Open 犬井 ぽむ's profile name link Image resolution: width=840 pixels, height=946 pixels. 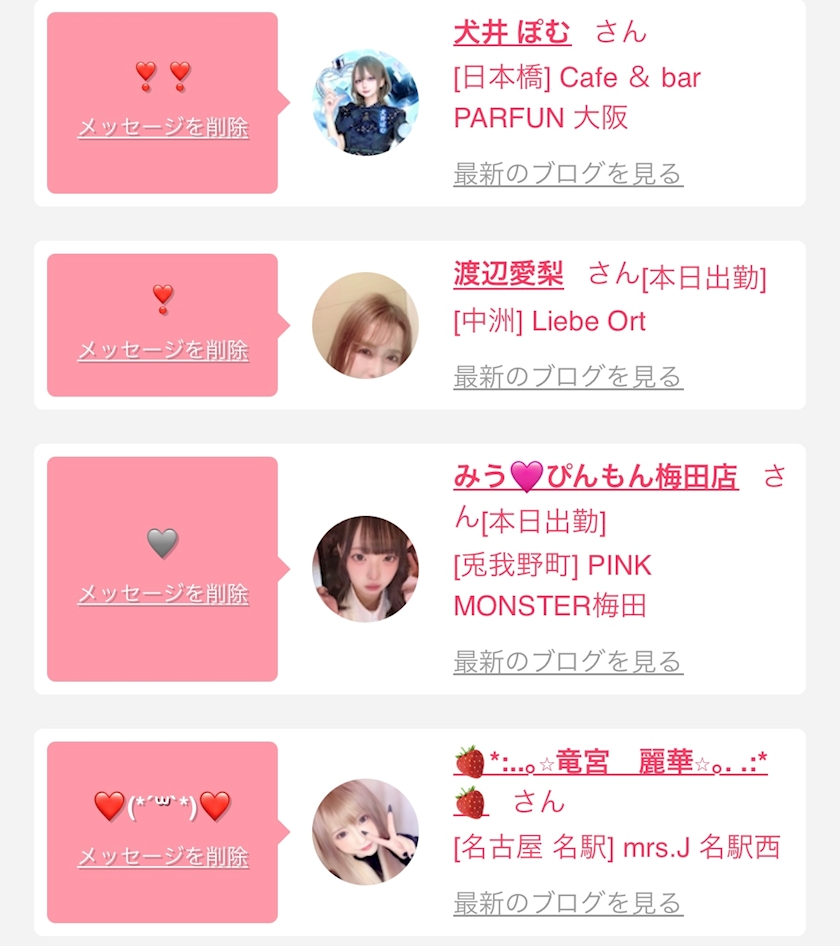click(512, 32)
